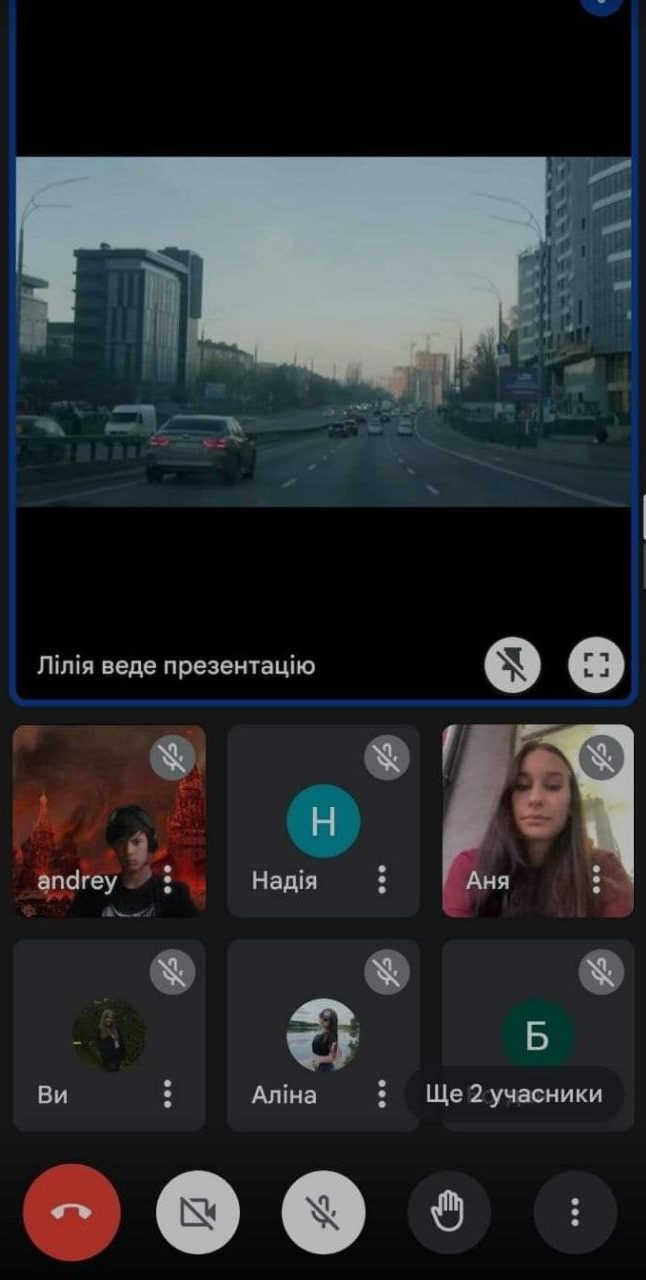Toggle the camera on

click(198, 1213)
